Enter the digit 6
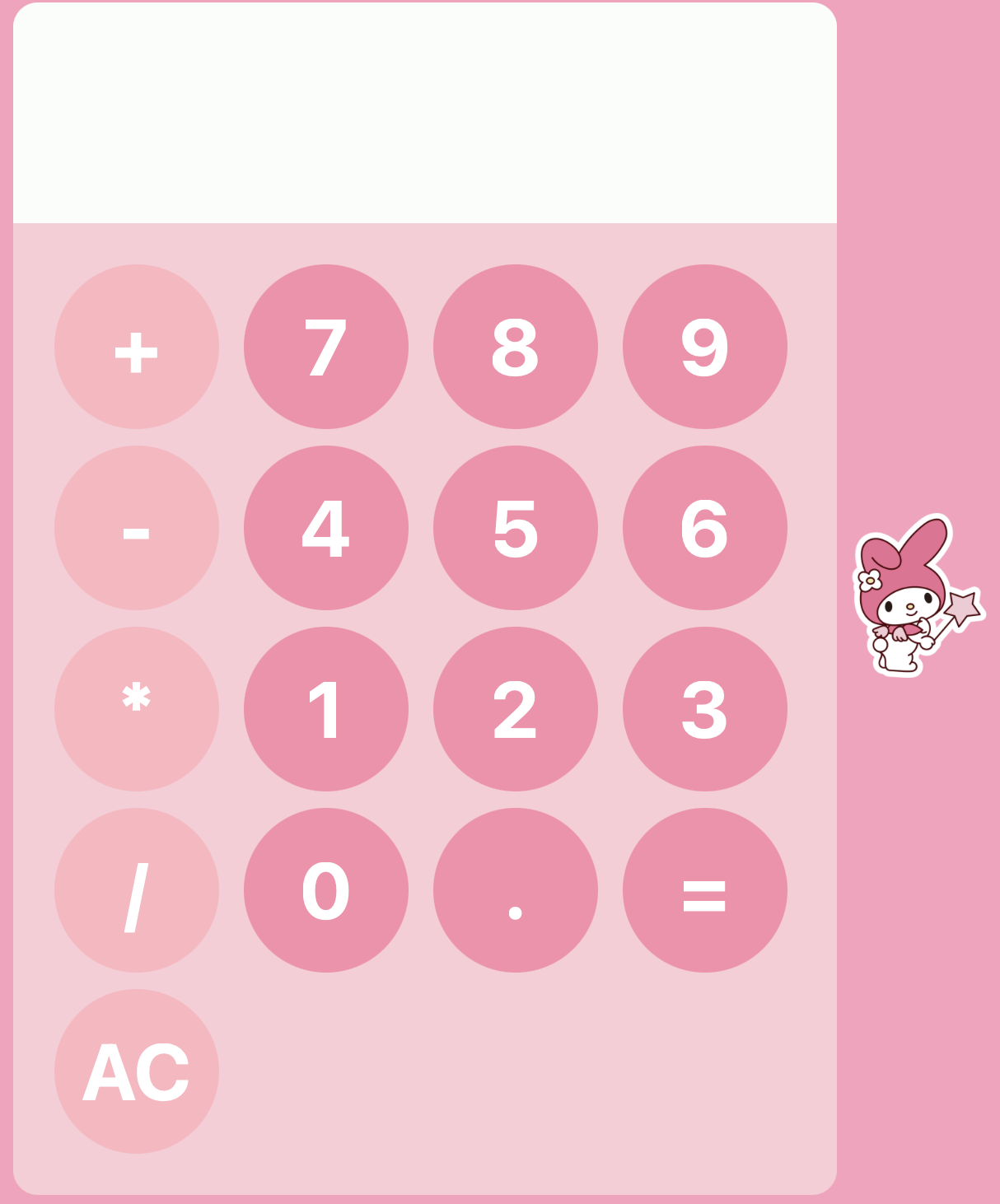1000x1204 pixels. (705, 528)
